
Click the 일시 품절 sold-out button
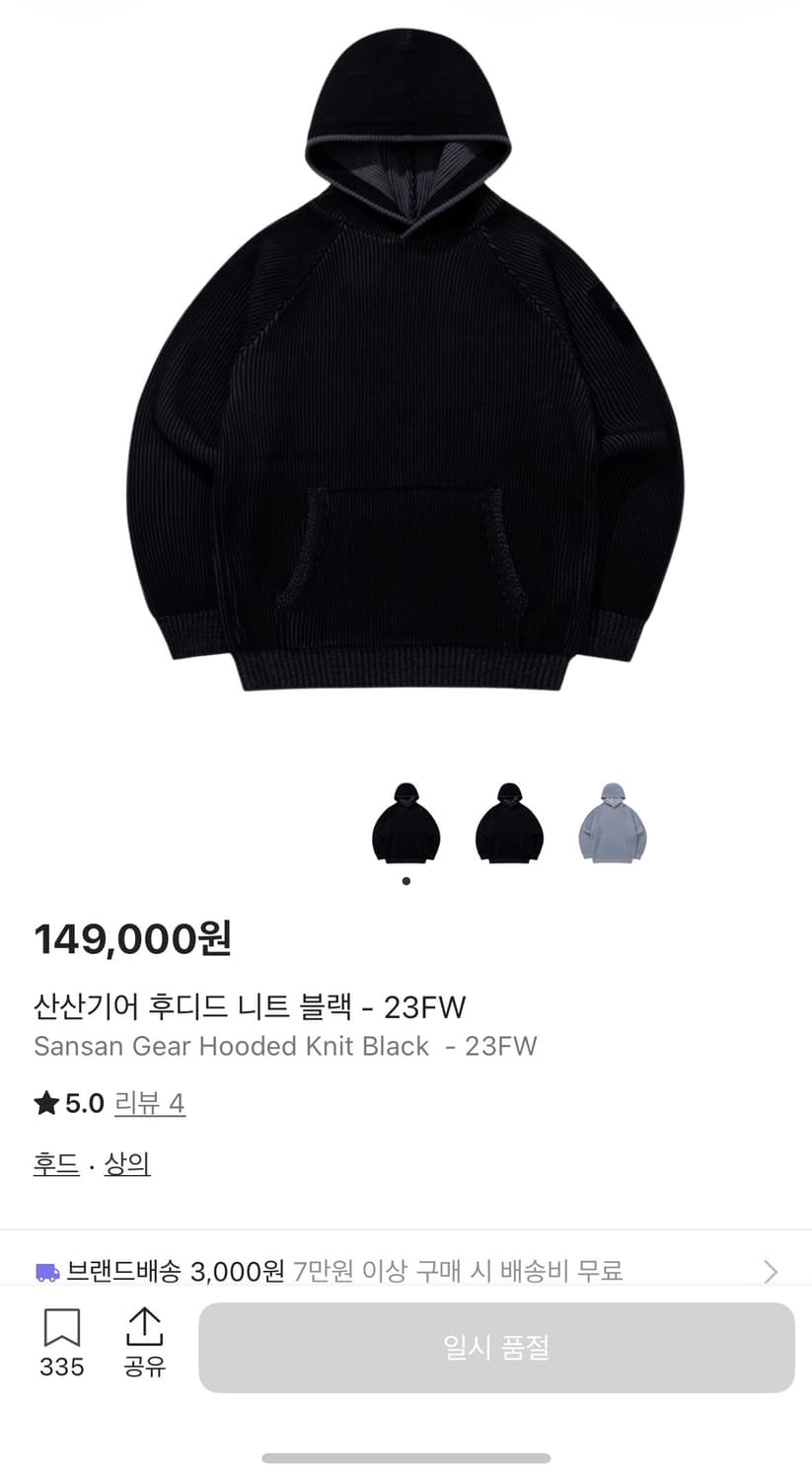point(495,1348)
